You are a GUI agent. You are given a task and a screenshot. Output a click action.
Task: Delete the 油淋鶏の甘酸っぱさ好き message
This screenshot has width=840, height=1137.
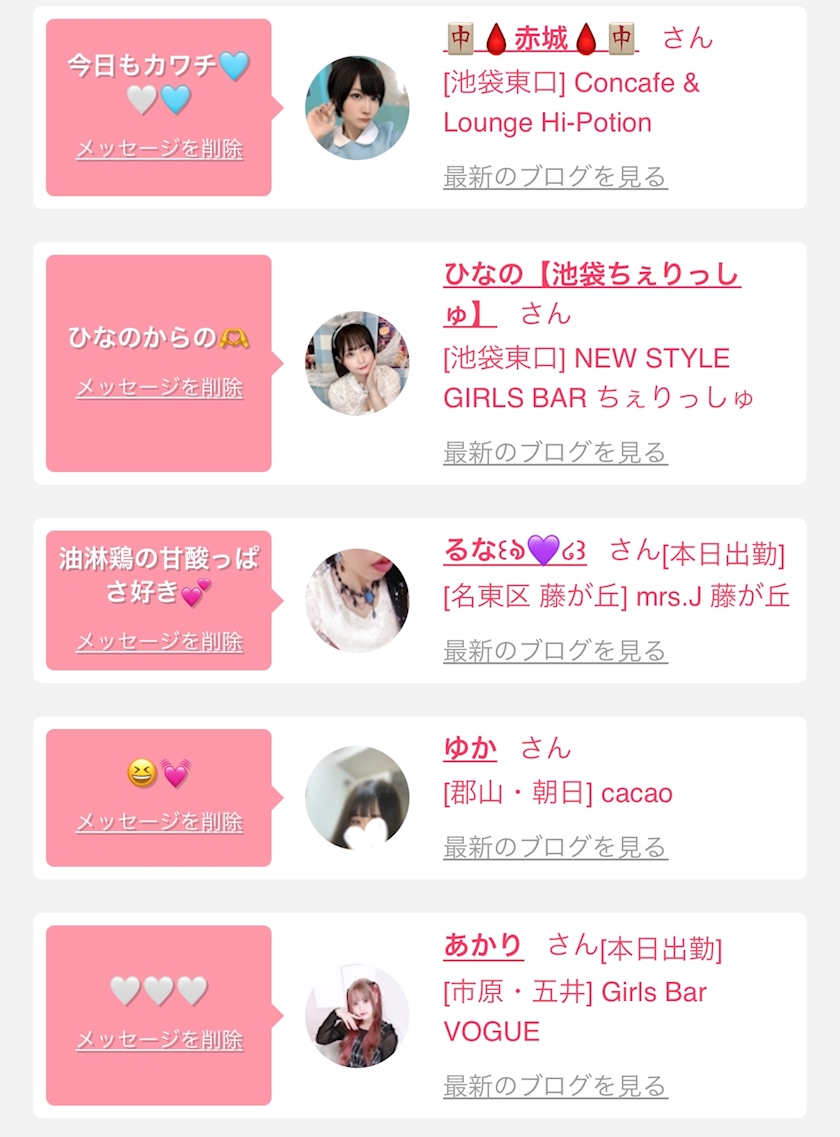coord(160,641)
